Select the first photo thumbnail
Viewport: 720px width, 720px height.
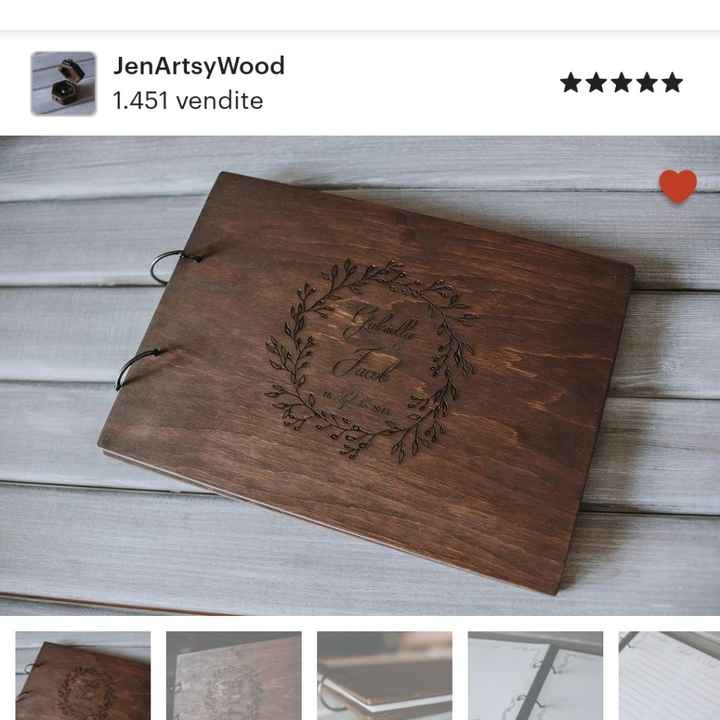tap(83, 676)
